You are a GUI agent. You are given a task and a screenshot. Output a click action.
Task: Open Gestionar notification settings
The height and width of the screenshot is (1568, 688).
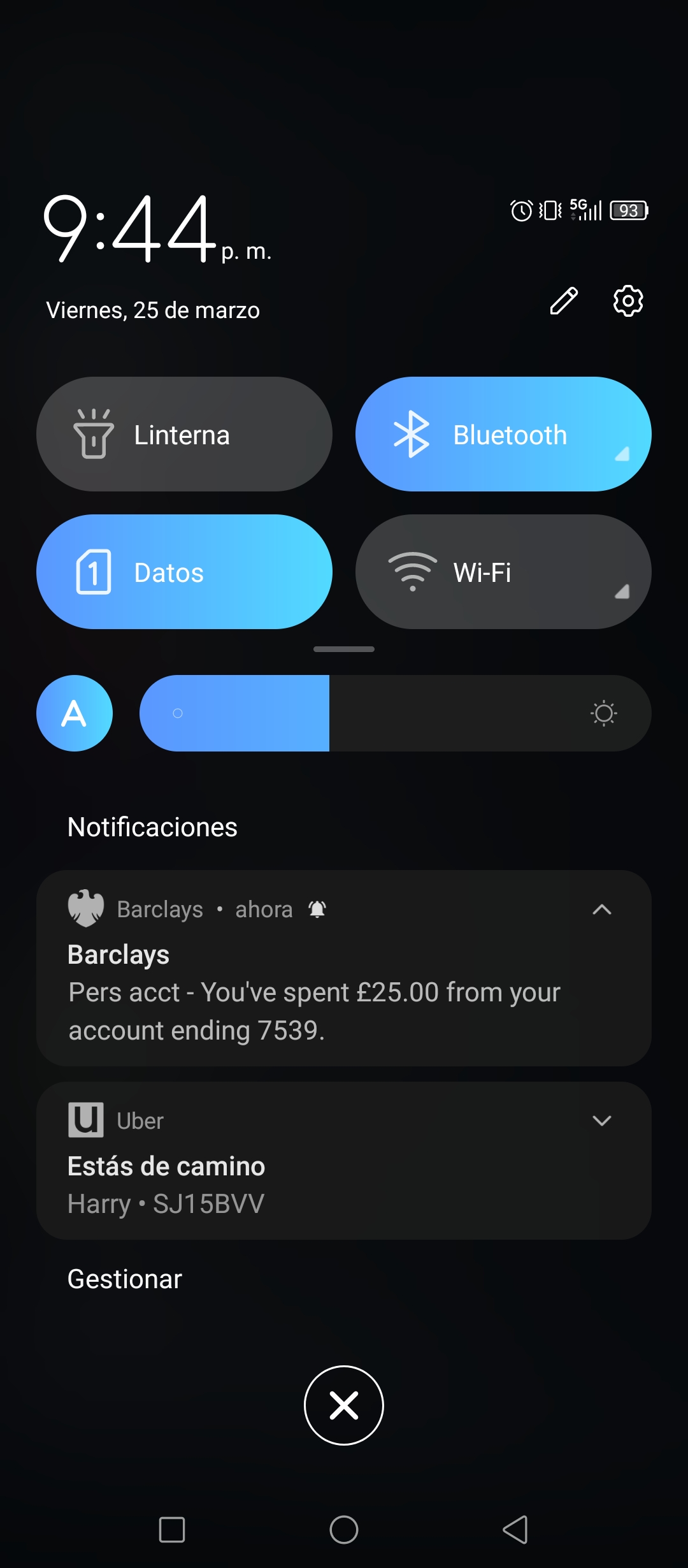125,1279
